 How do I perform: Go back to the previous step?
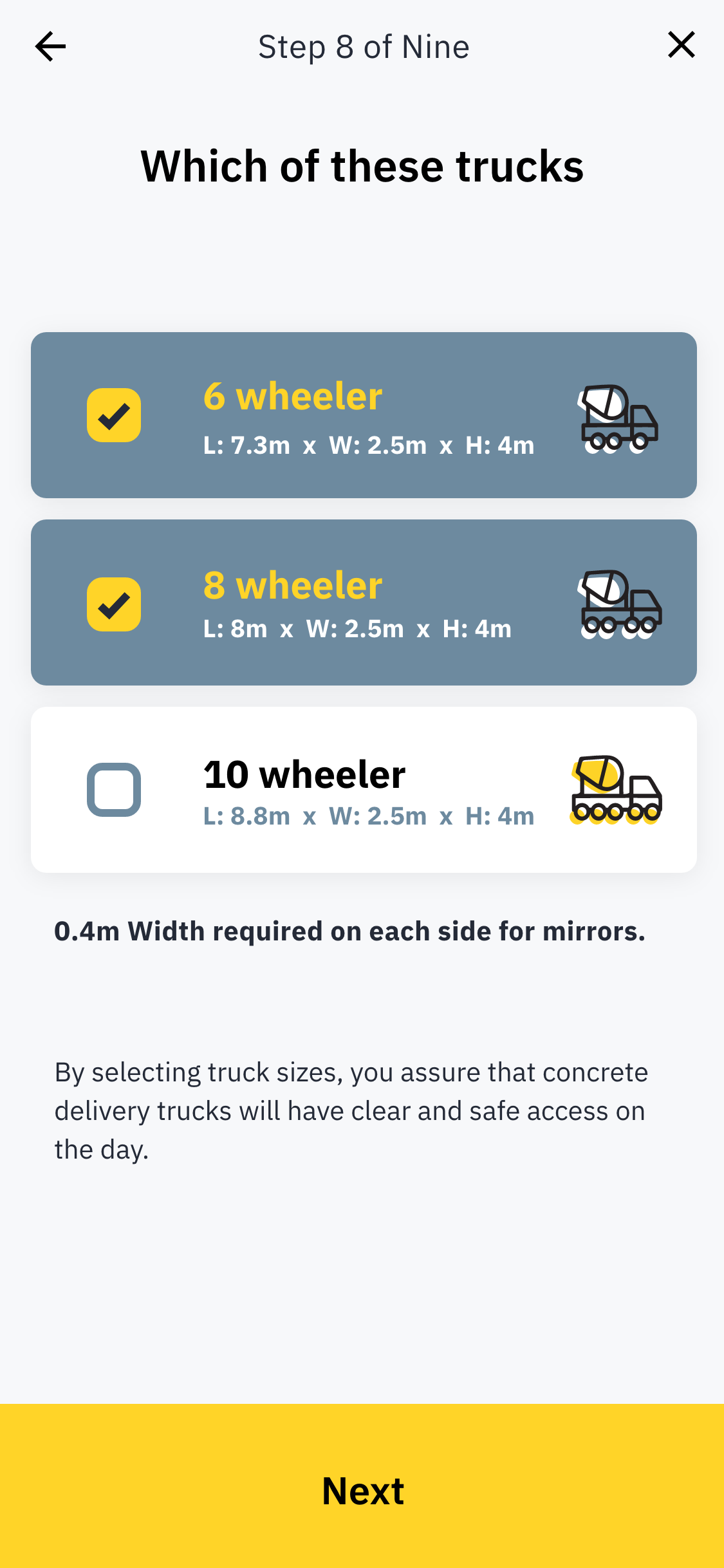50,46
